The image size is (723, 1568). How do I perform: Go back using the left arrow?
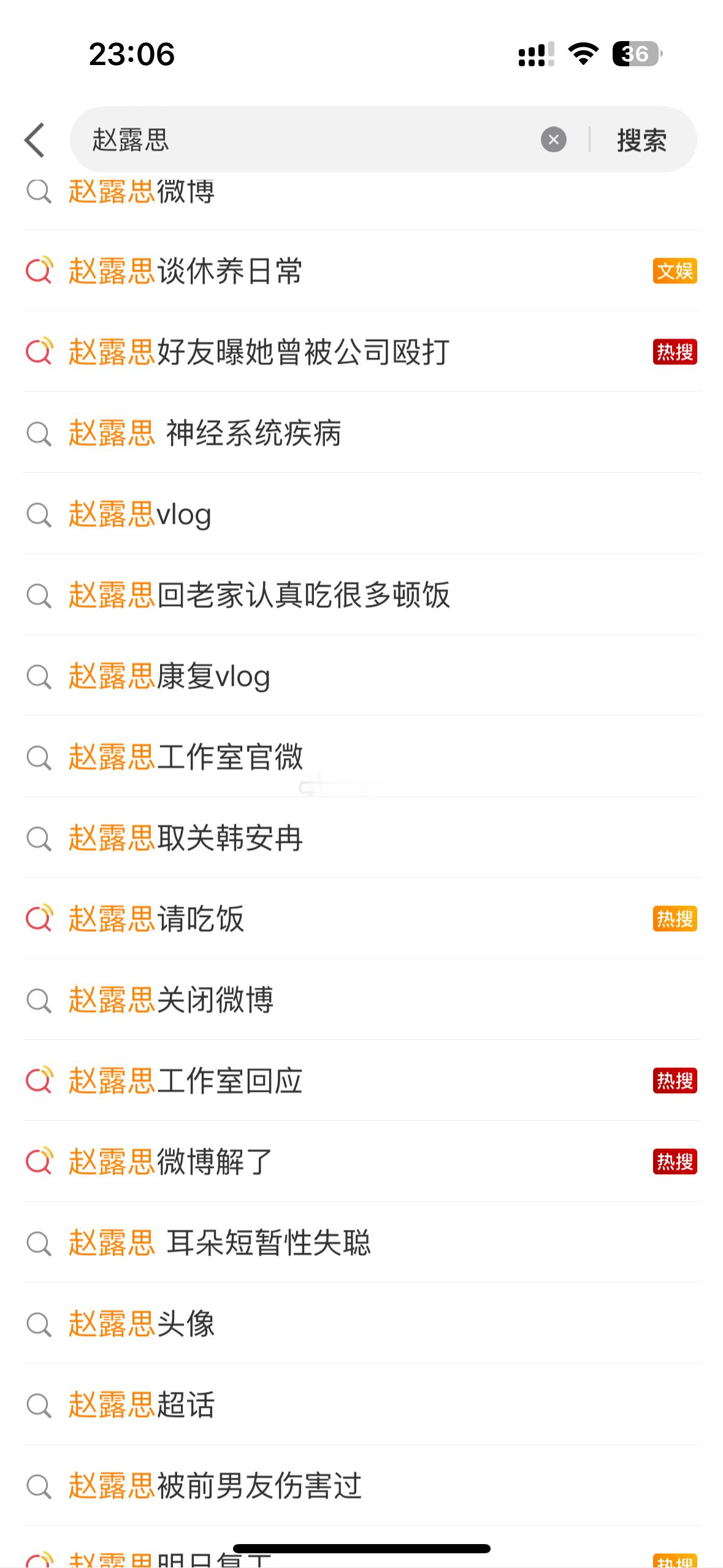click(x=34, y=140)
